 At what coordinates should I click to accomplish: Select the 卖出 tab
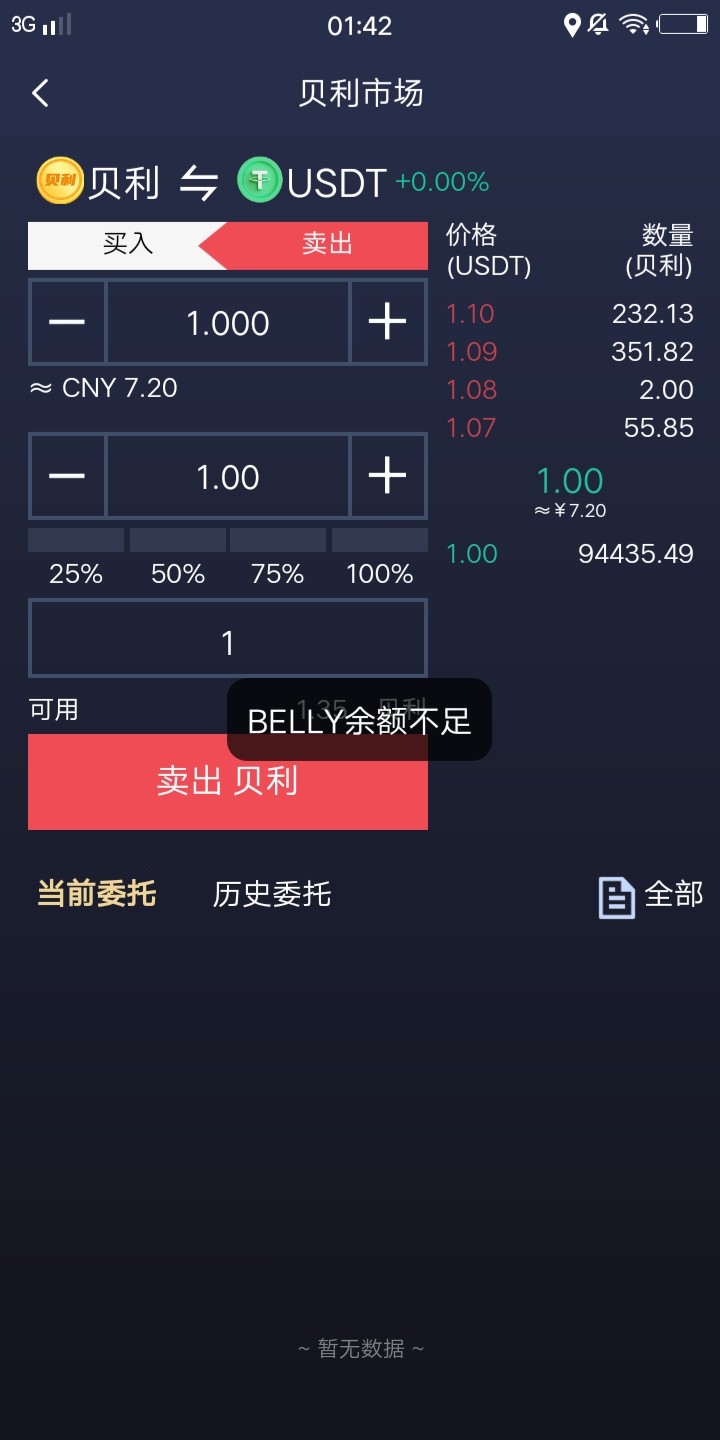coord(327,244)
